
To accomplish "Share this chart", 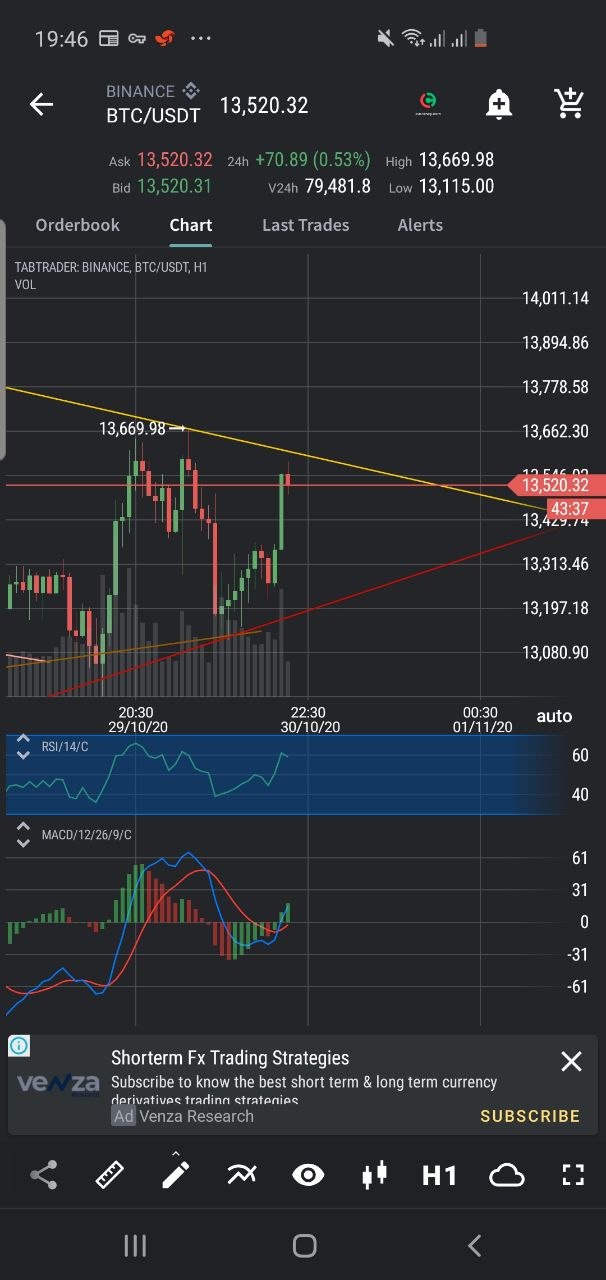I will click(44, 1175).
